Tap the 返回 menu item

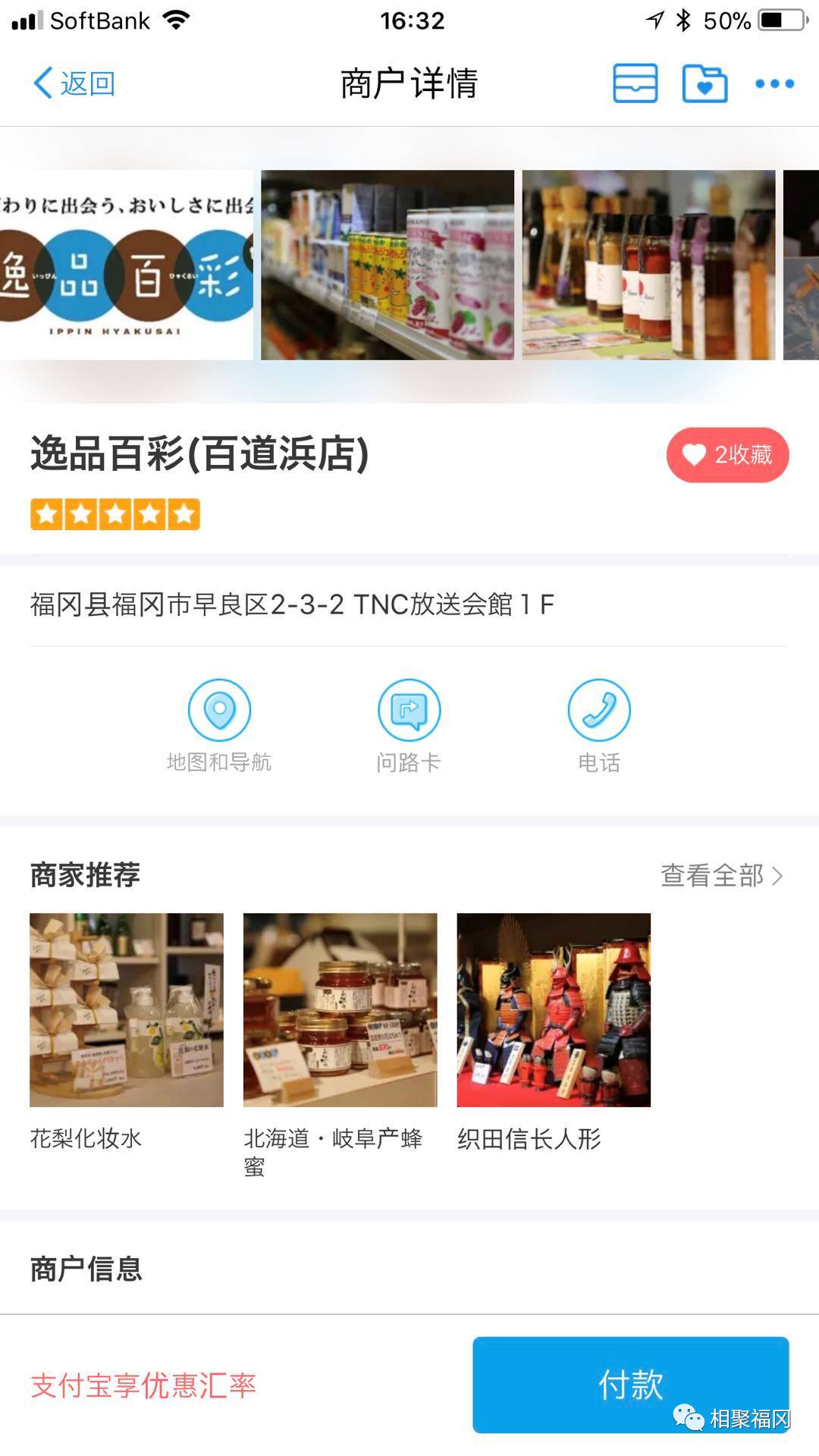tap(87, 84)
